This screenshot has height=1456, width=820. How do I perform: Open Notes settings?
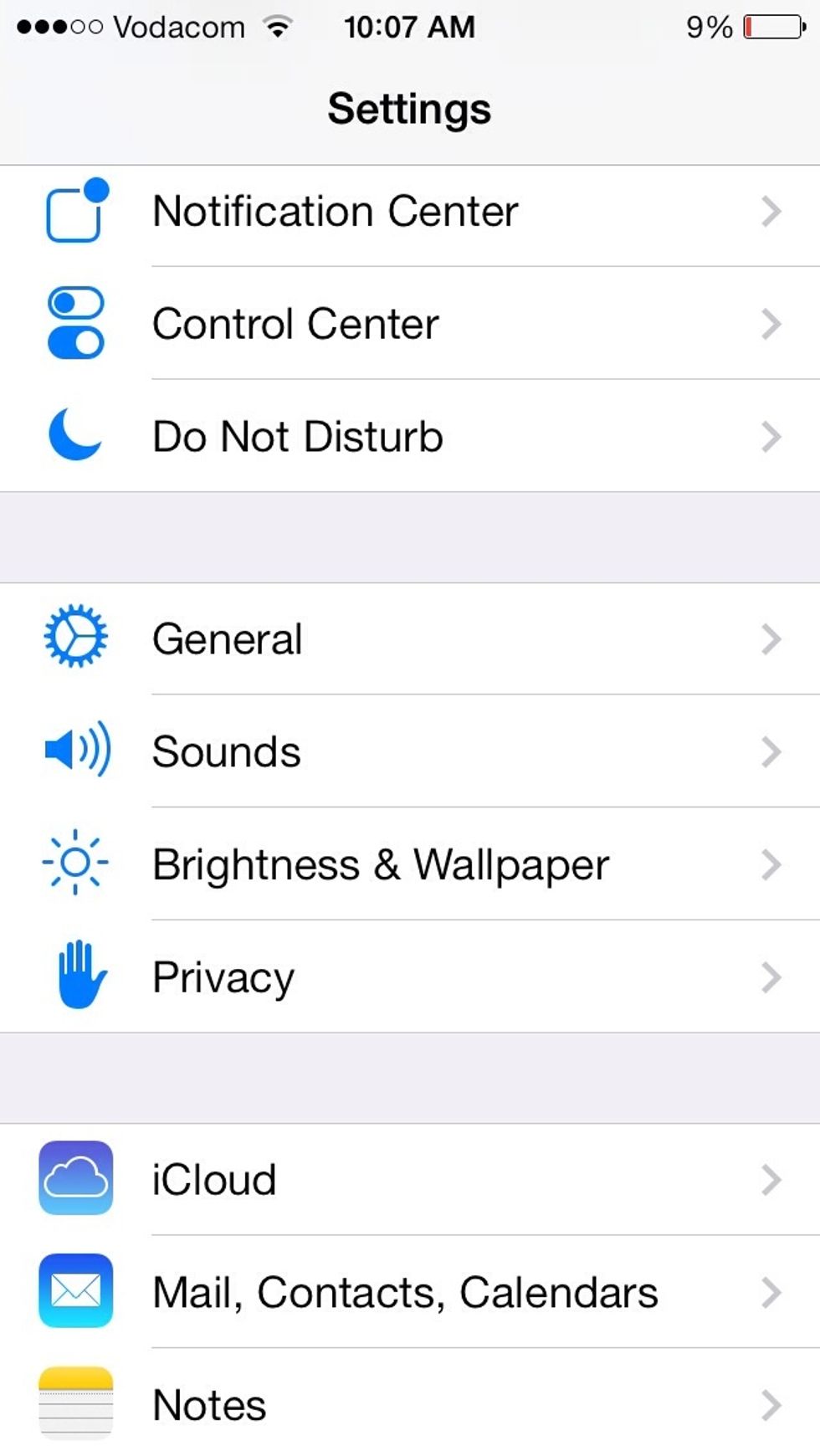click(410, 1402)
